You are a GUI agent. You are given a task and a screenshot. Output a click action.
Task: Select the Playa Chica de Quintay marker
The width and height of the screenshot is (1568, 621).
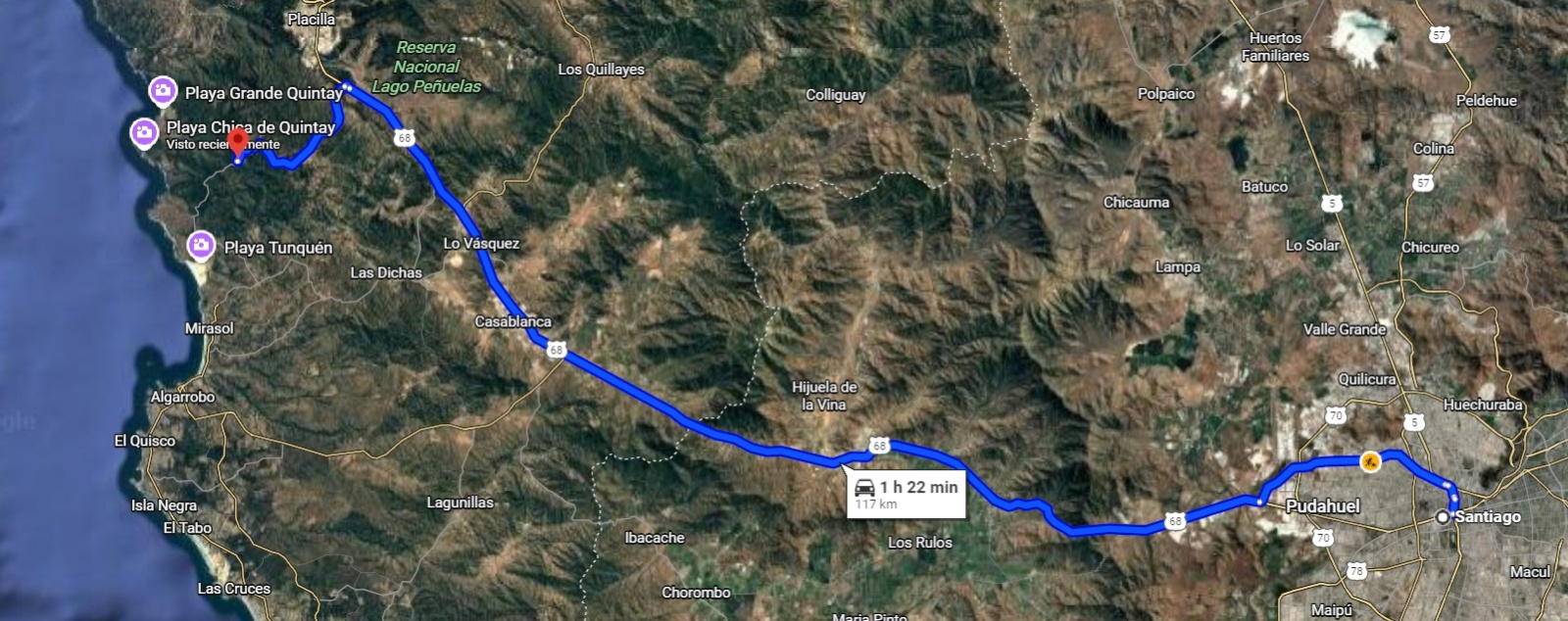point(145,132)
